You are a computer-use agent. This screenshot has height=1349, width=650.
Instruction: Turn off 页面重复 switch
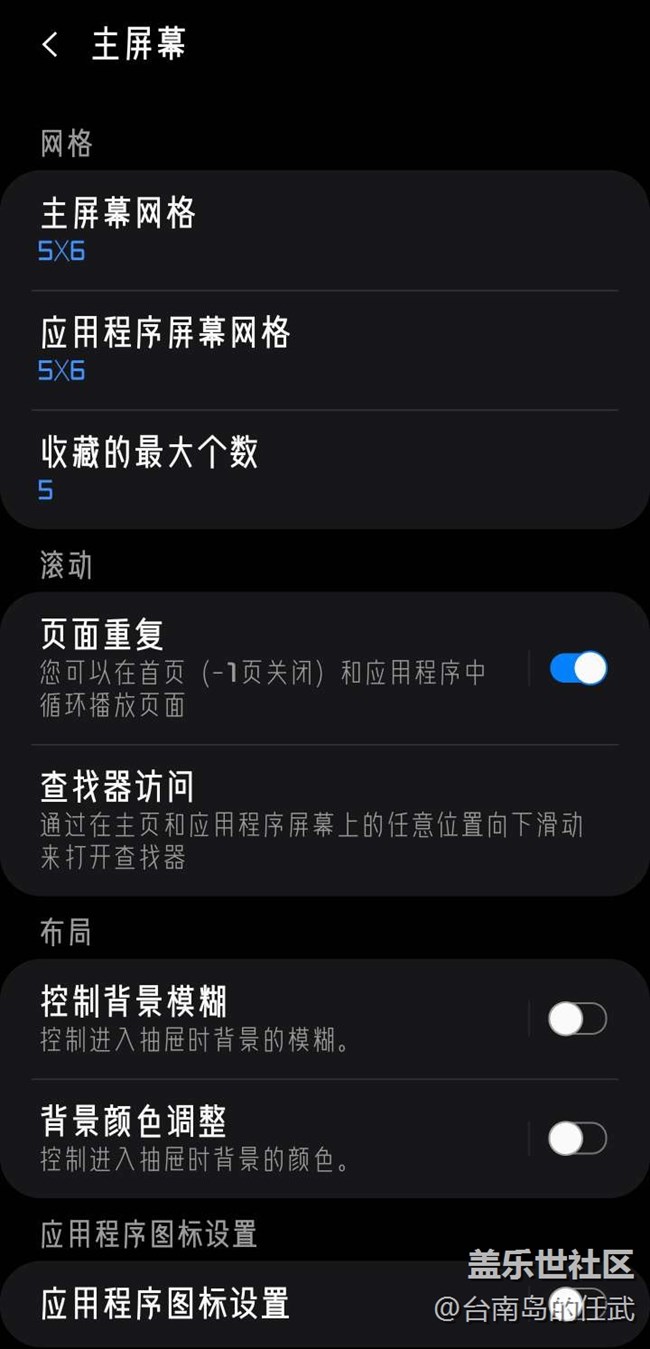coord(577,669)
